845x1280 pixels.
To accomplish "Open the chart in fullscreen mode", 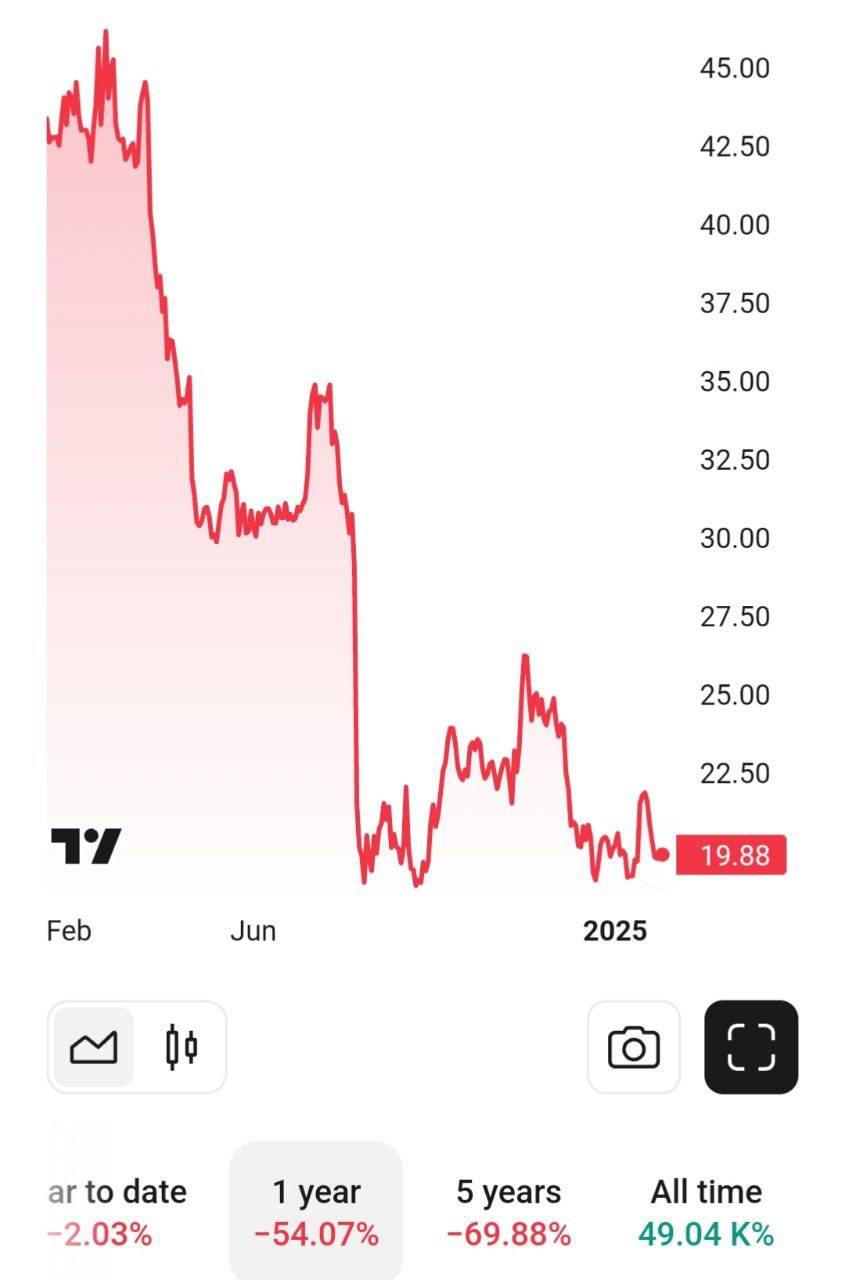I will point(751,1047).
